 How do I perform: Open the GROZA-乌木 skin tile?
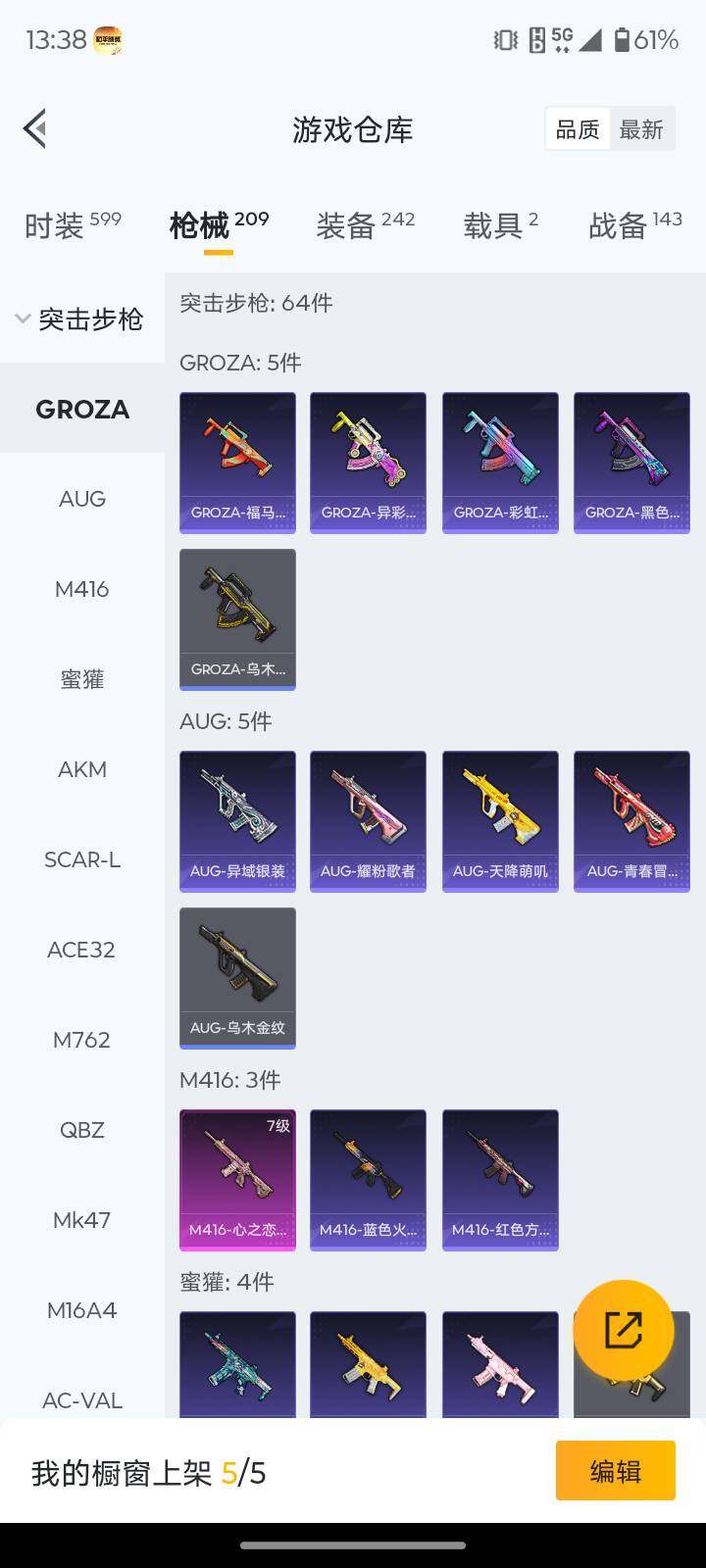pos(237,619)
